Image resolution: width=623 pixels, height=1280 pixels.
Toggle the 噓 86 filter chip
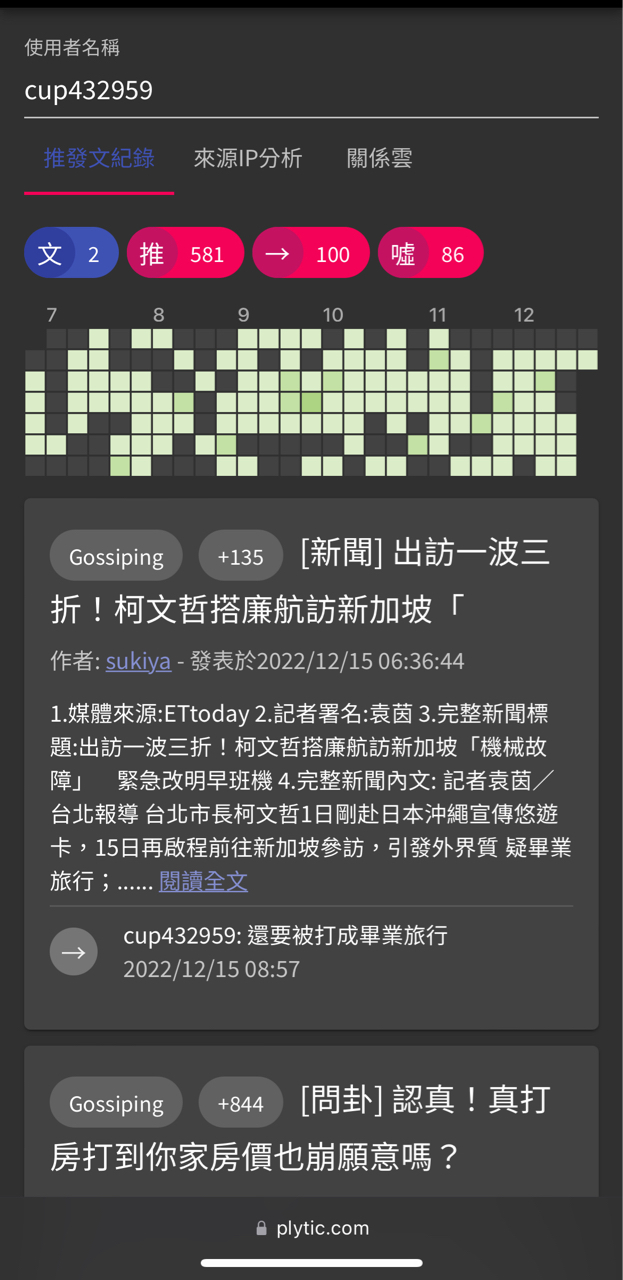pos(430,254)
